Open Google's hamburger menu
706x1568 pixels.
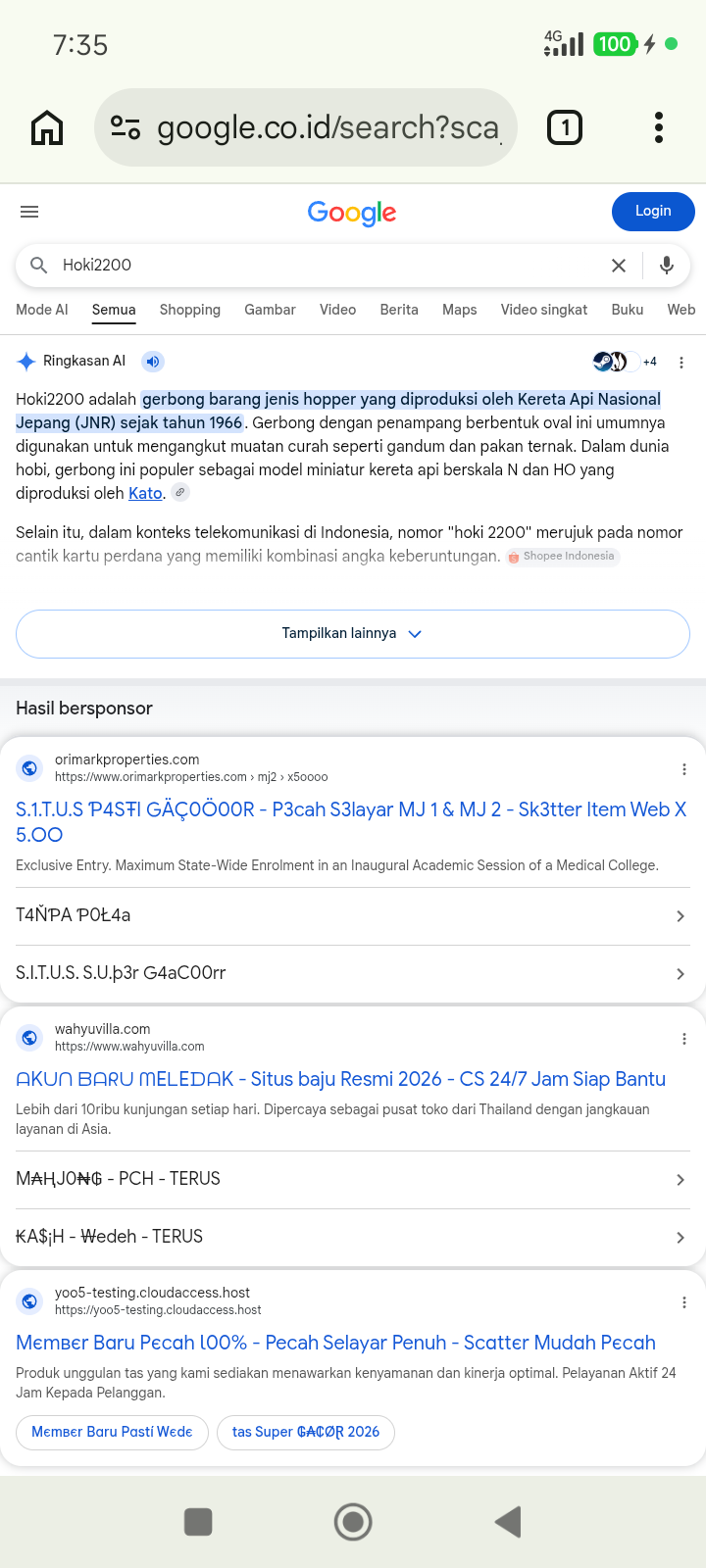[x=29, y=212]
